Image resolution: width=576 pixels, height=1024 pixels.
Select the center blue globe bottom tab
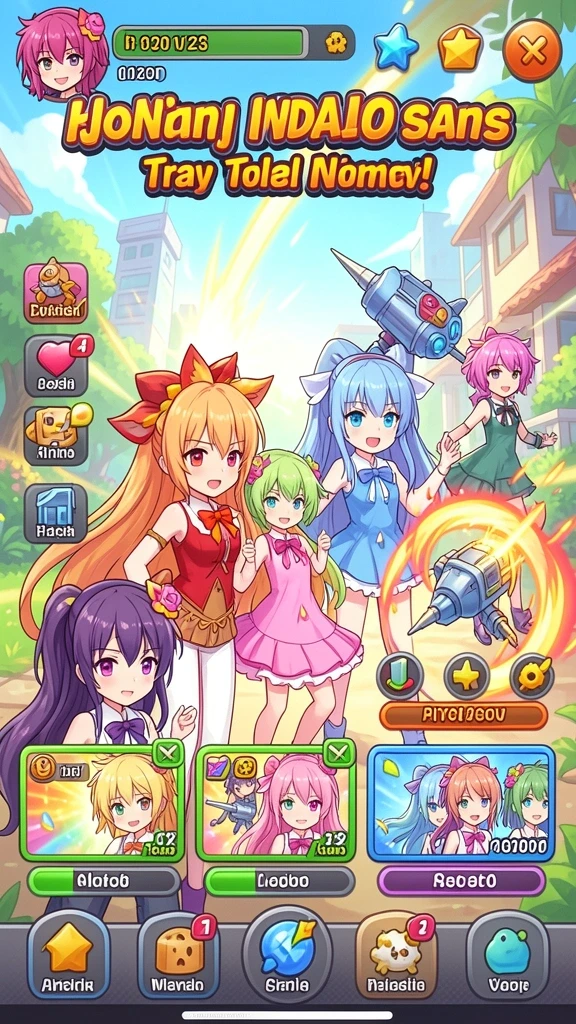[287, 953]
